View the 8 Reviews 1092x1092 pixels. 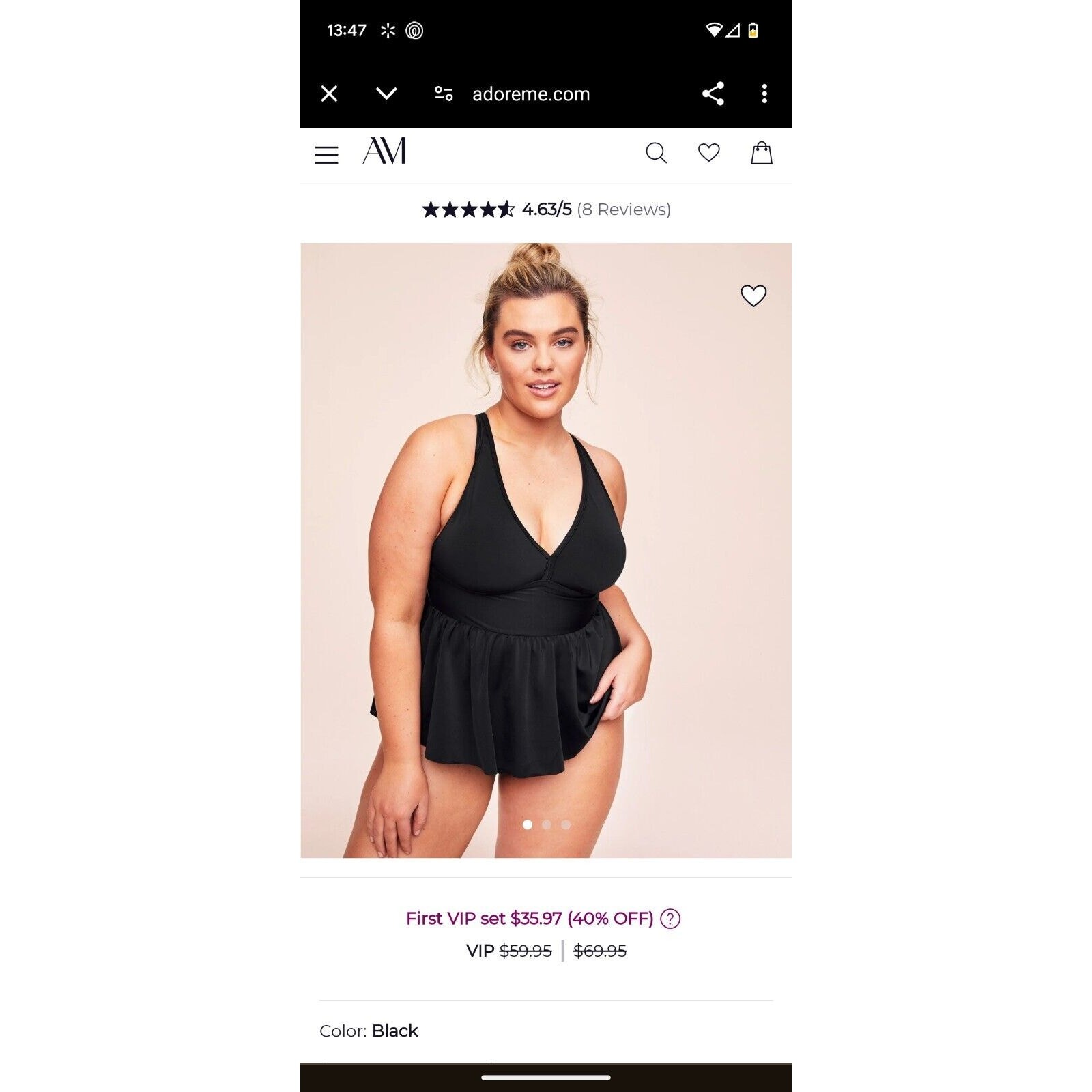(x=623, y=210)
